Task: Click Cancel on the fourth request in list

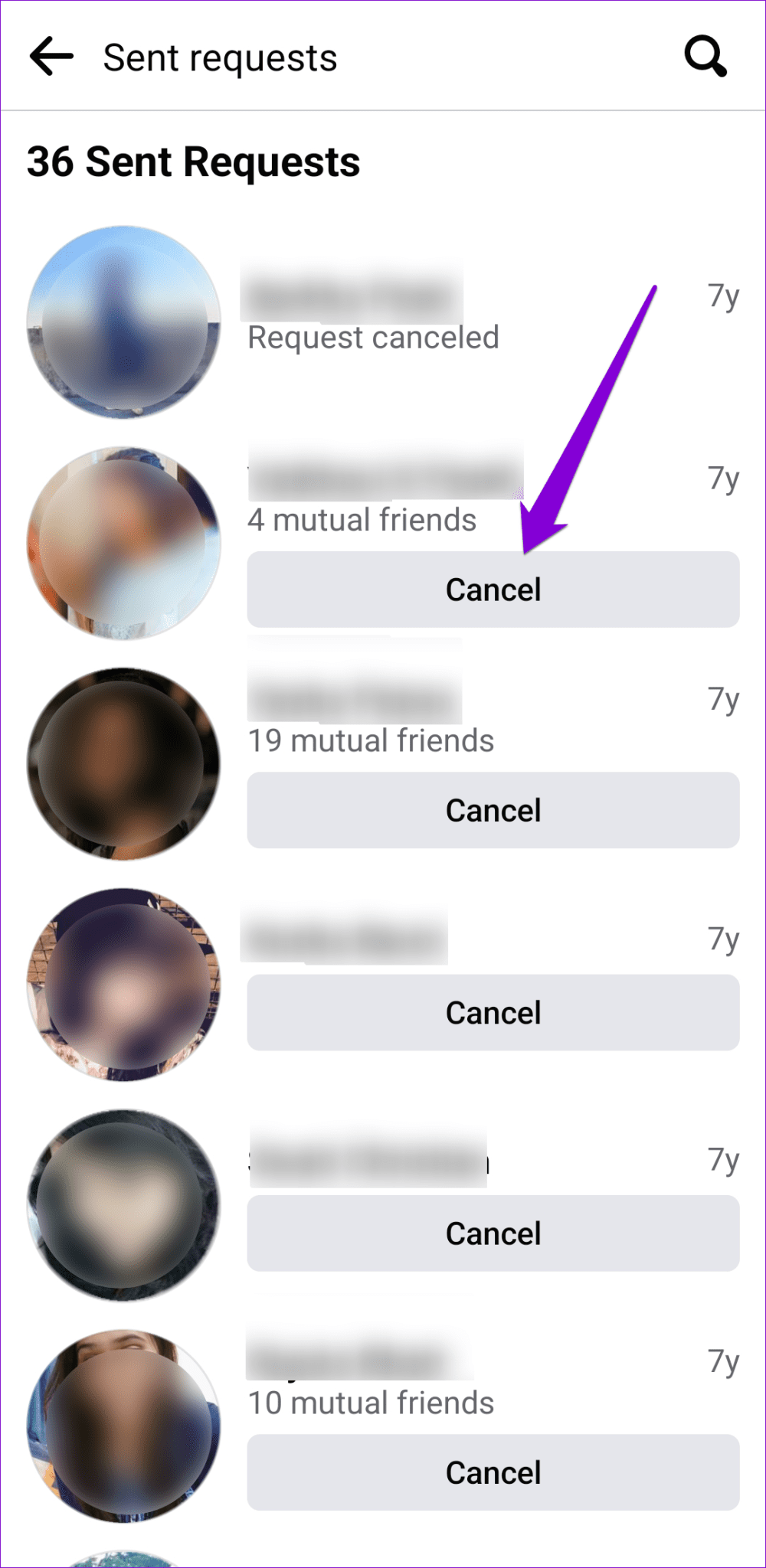Action: coord(493,1012)
